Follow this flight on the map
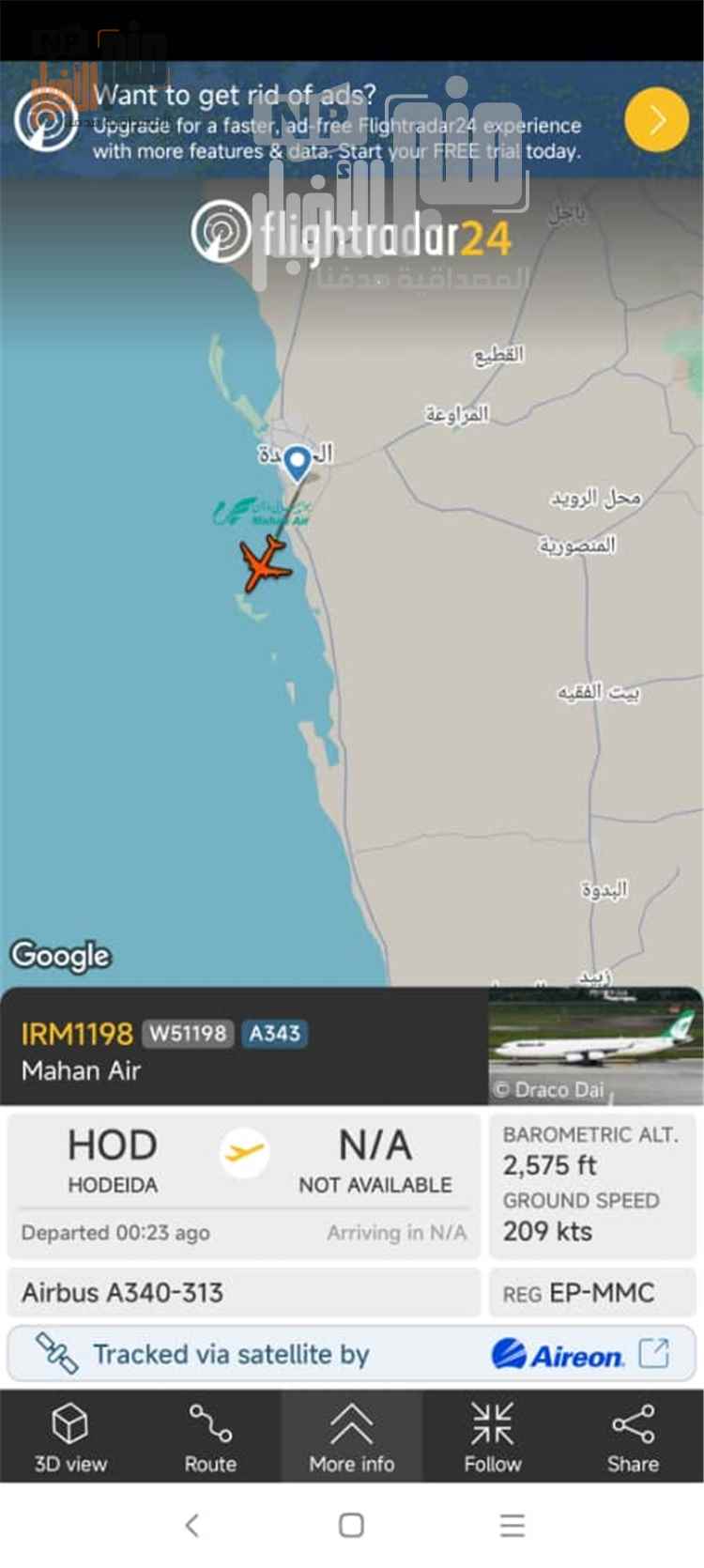The height and width of the screenshot is (1568, 704). click(492, 1437)
